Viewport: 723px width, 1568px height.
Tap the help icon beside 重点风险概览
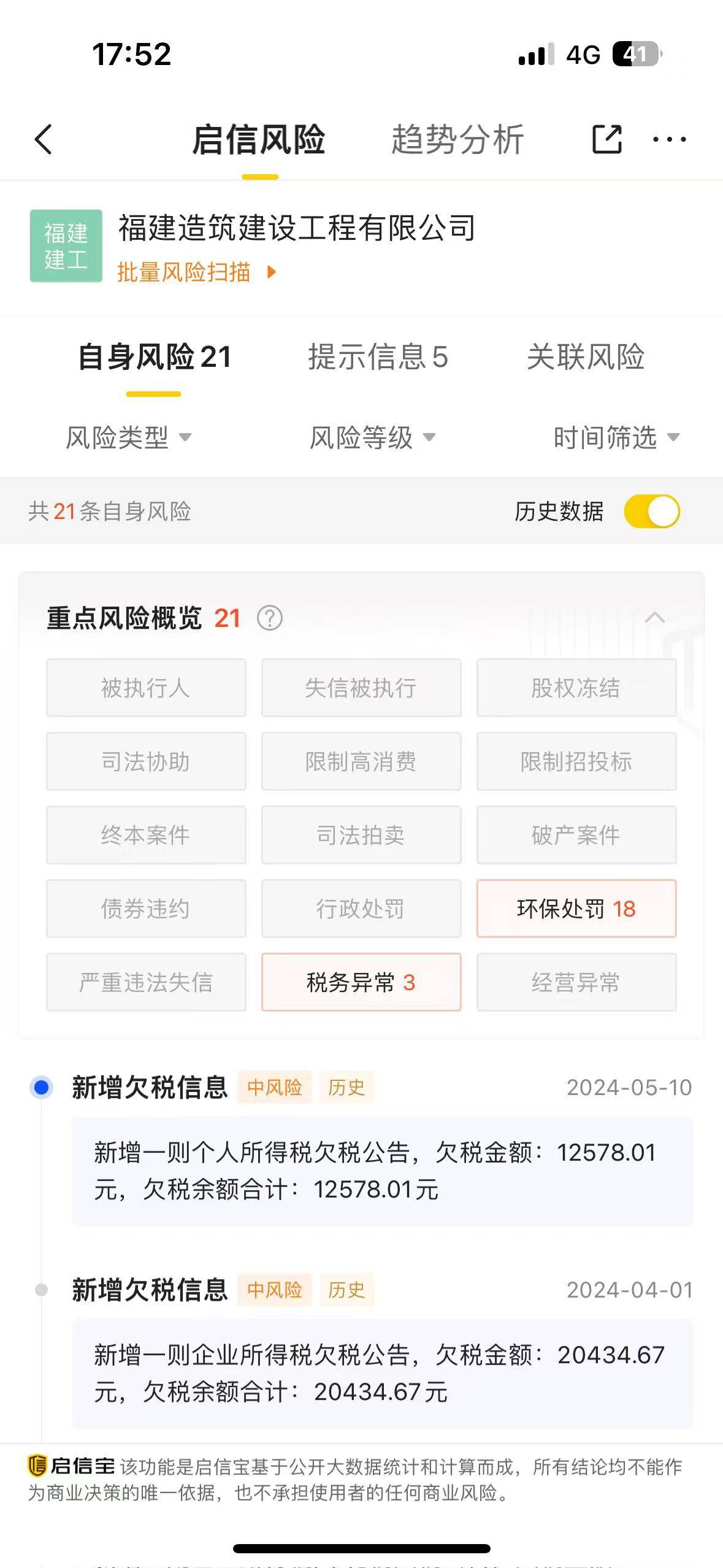pyautogui.click(x=270, y=618)
